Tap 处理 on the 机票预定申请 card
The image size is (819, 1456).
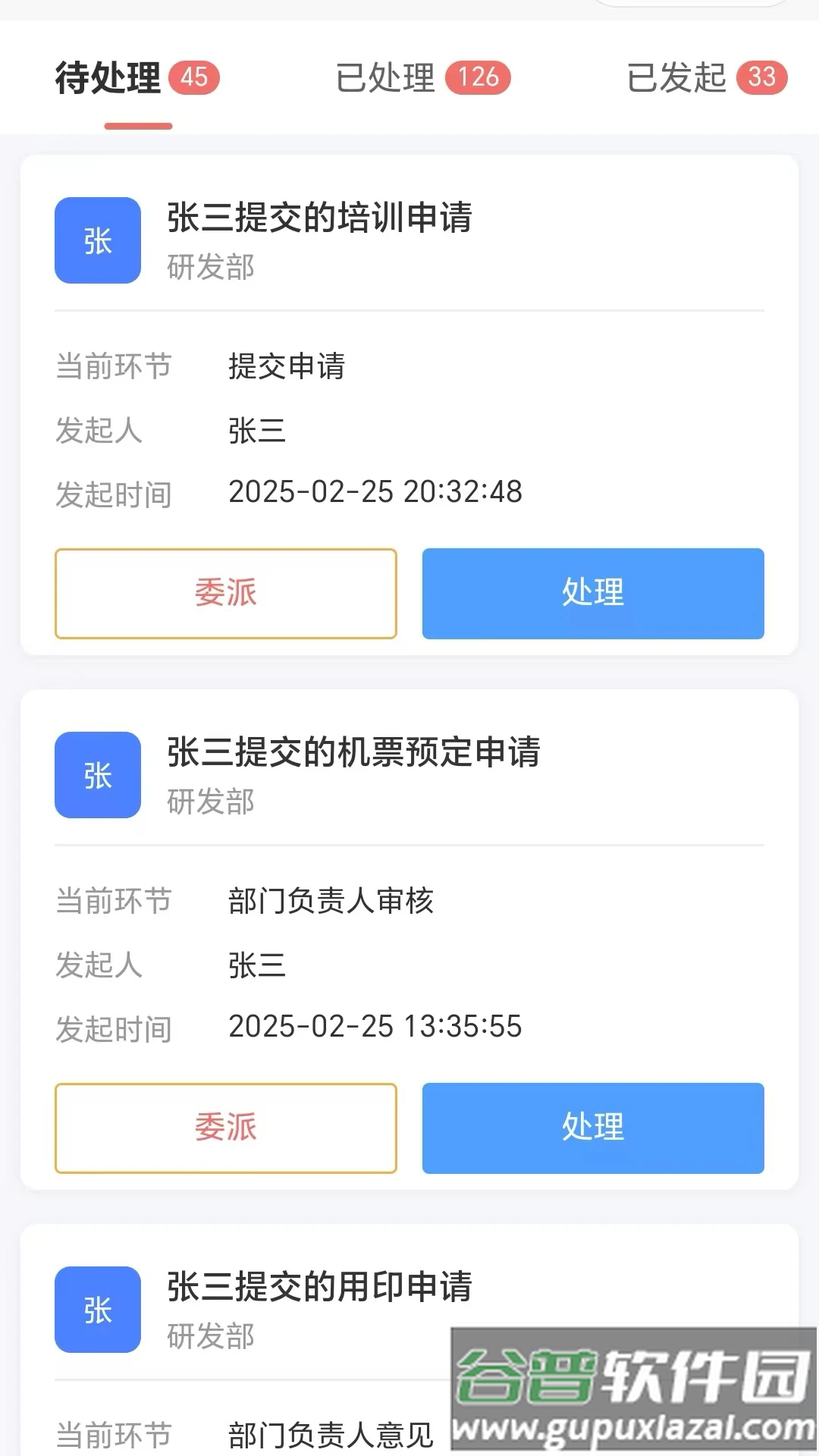pos(593,1128)
